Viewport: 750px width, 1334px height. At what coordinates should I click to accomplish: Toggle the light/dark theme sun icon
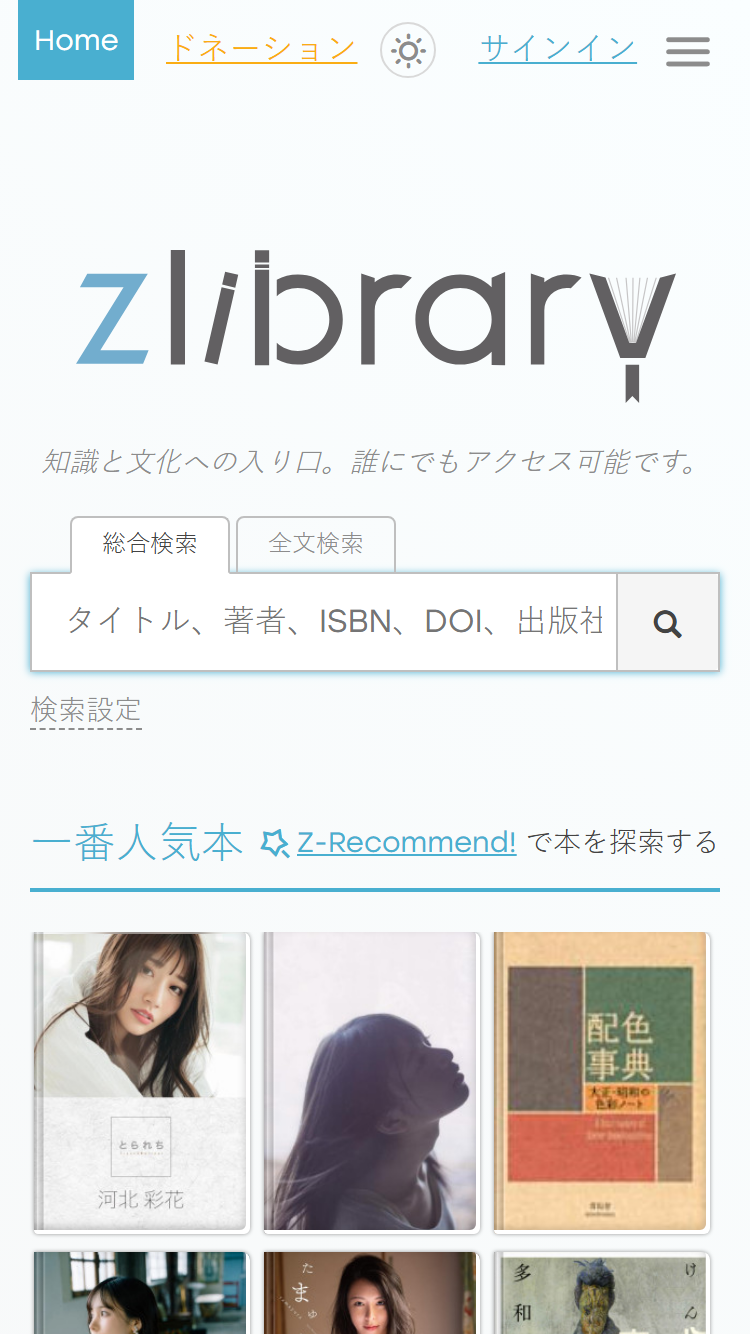(x=408, y=50)
